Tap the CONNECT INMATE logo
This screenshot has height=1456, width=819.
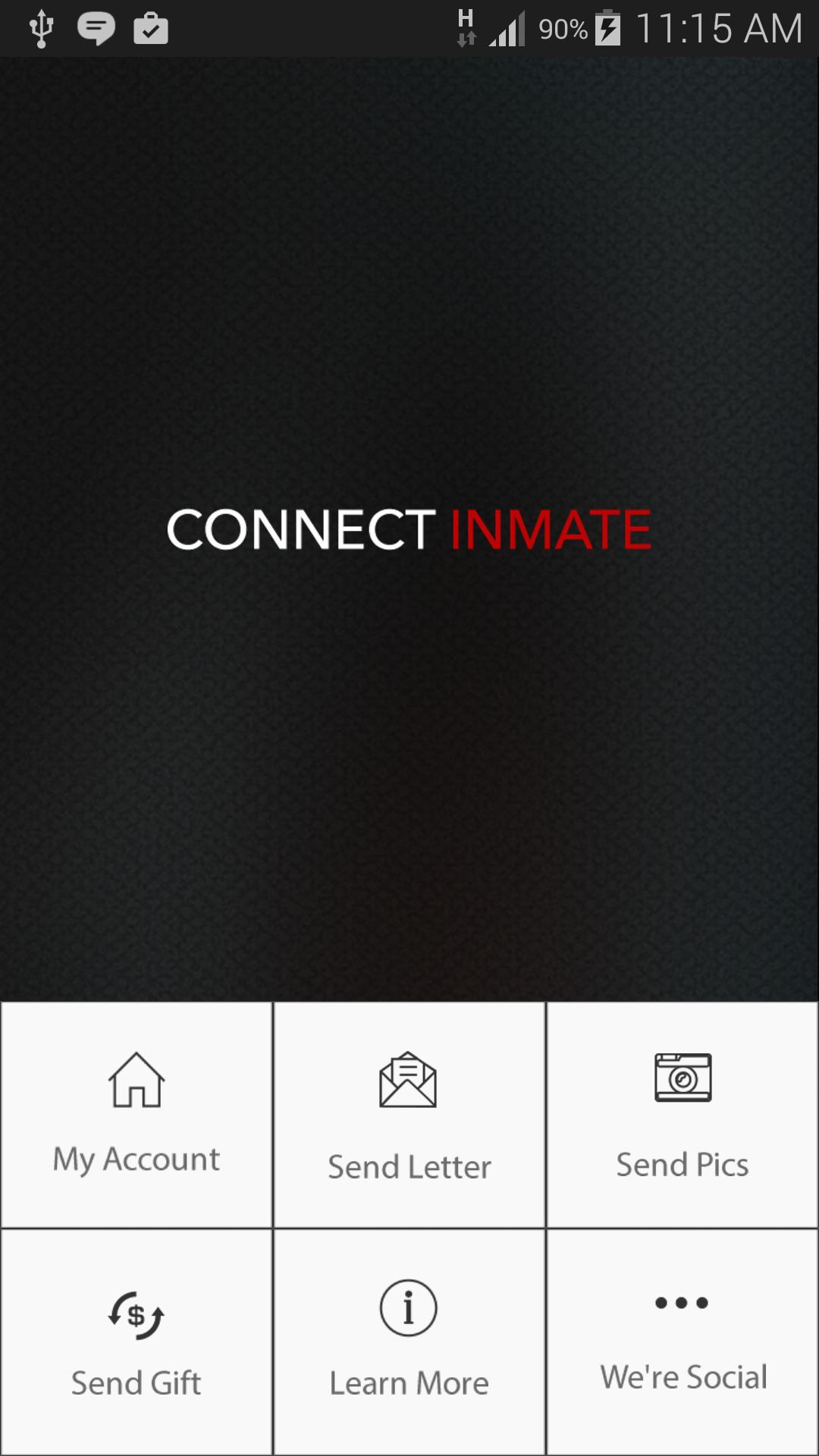[409, 529]
